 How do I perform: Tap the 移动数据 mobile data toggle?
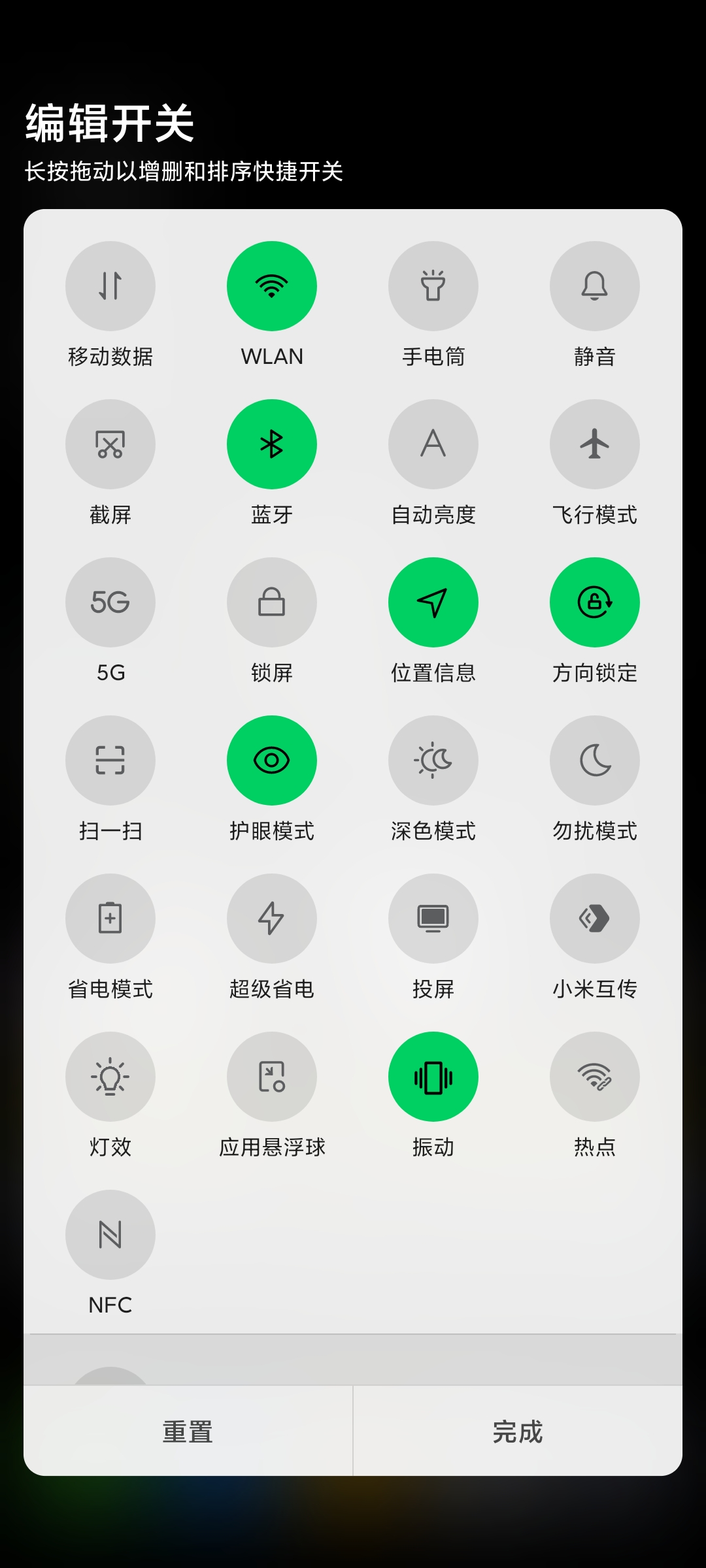(x=110, y=286)
